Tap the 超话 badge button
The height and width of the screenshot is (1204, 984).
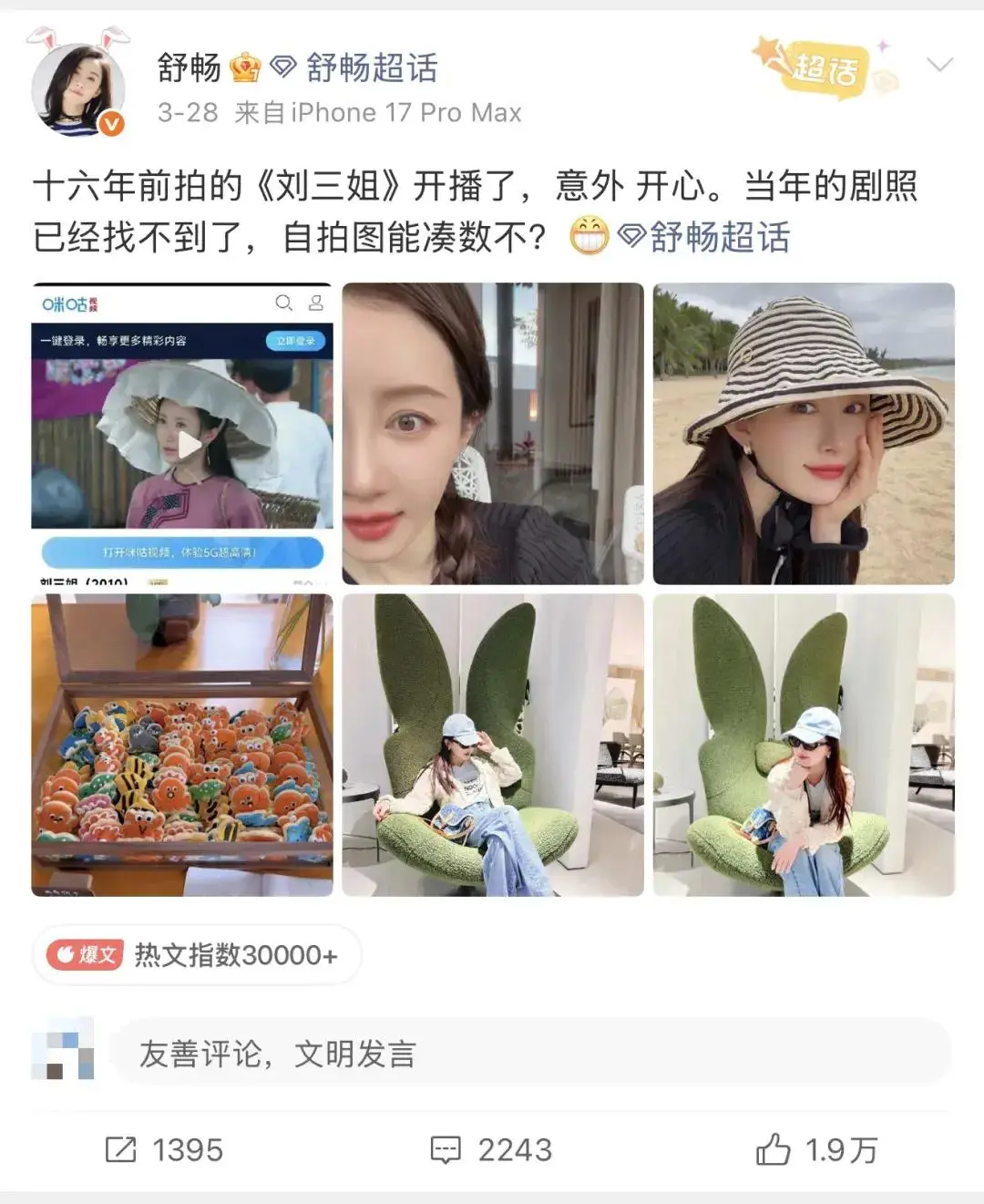click(824, 67)
